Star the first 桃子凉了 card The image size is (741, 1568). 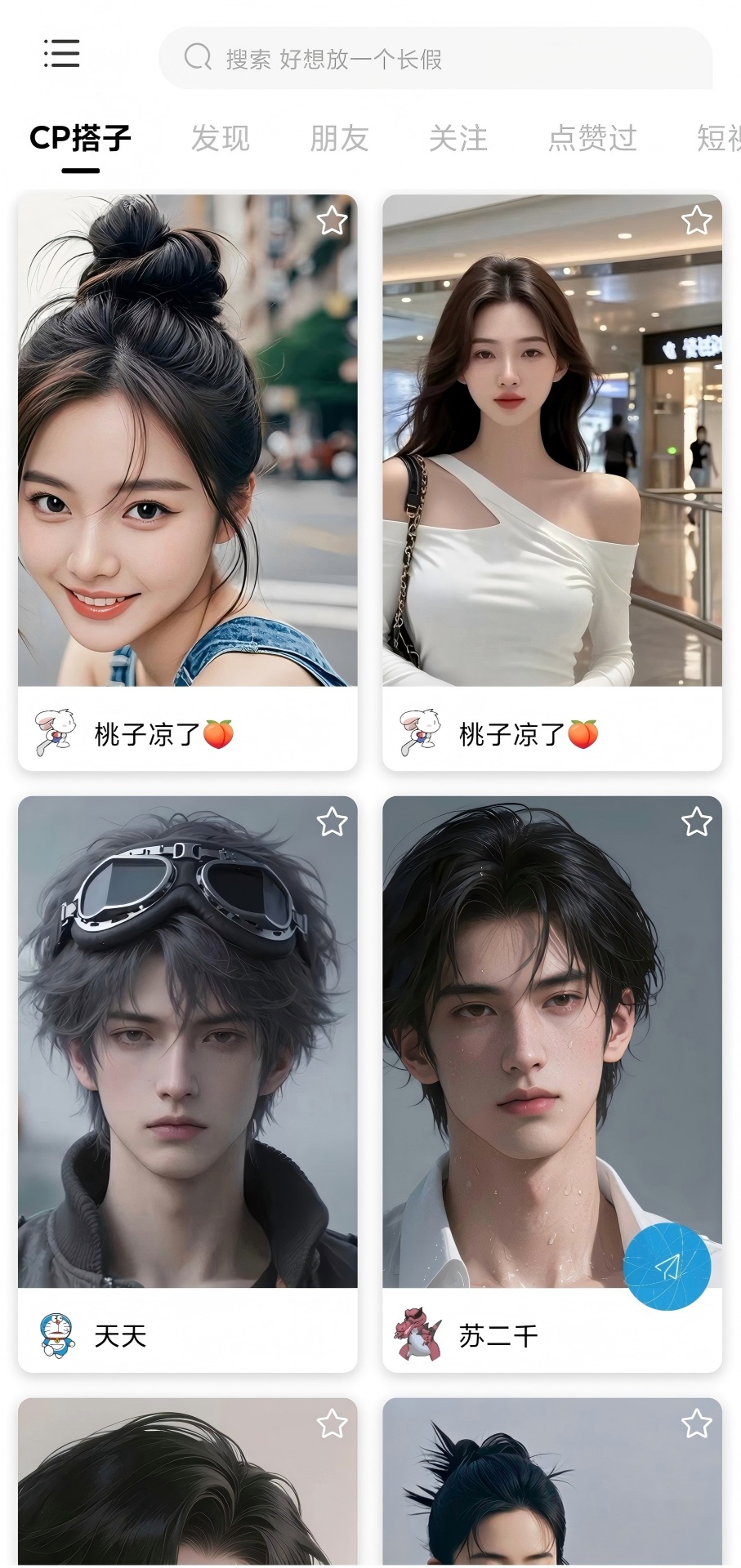[x=333, y=220]
